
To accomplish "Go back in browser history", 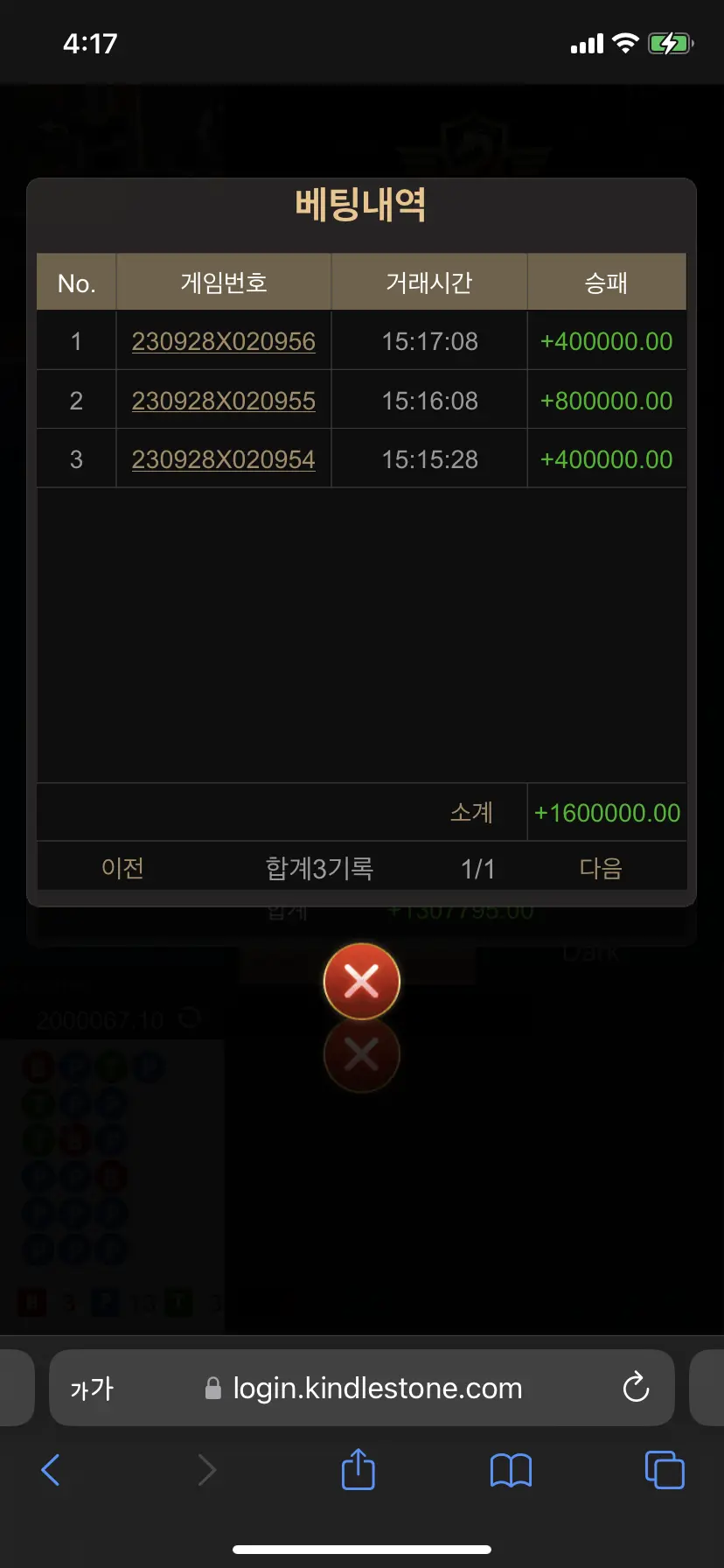I will coord(51,1470).
